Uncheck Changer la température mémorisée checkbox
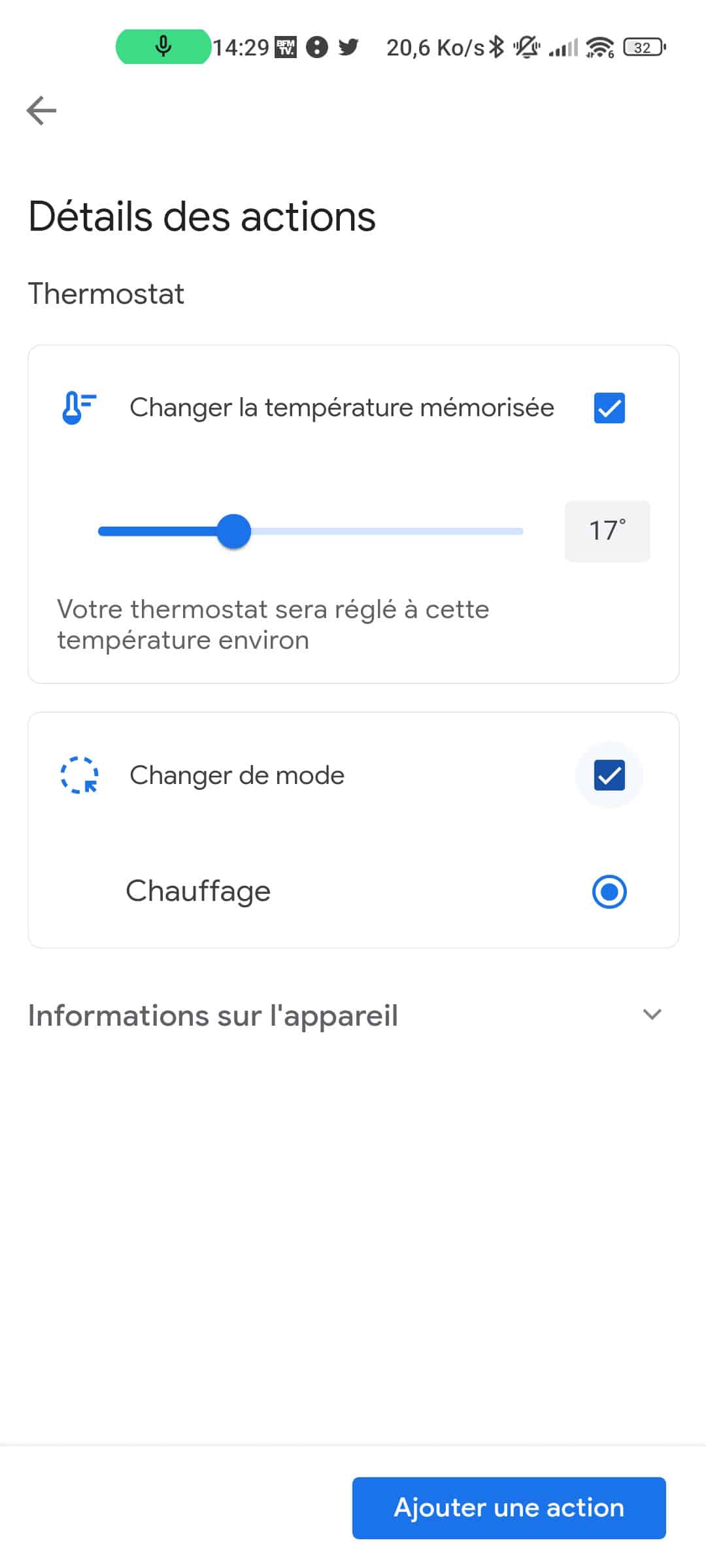Image resolution: width=706 pixels, height=1568 pixels. click(609, 408)
